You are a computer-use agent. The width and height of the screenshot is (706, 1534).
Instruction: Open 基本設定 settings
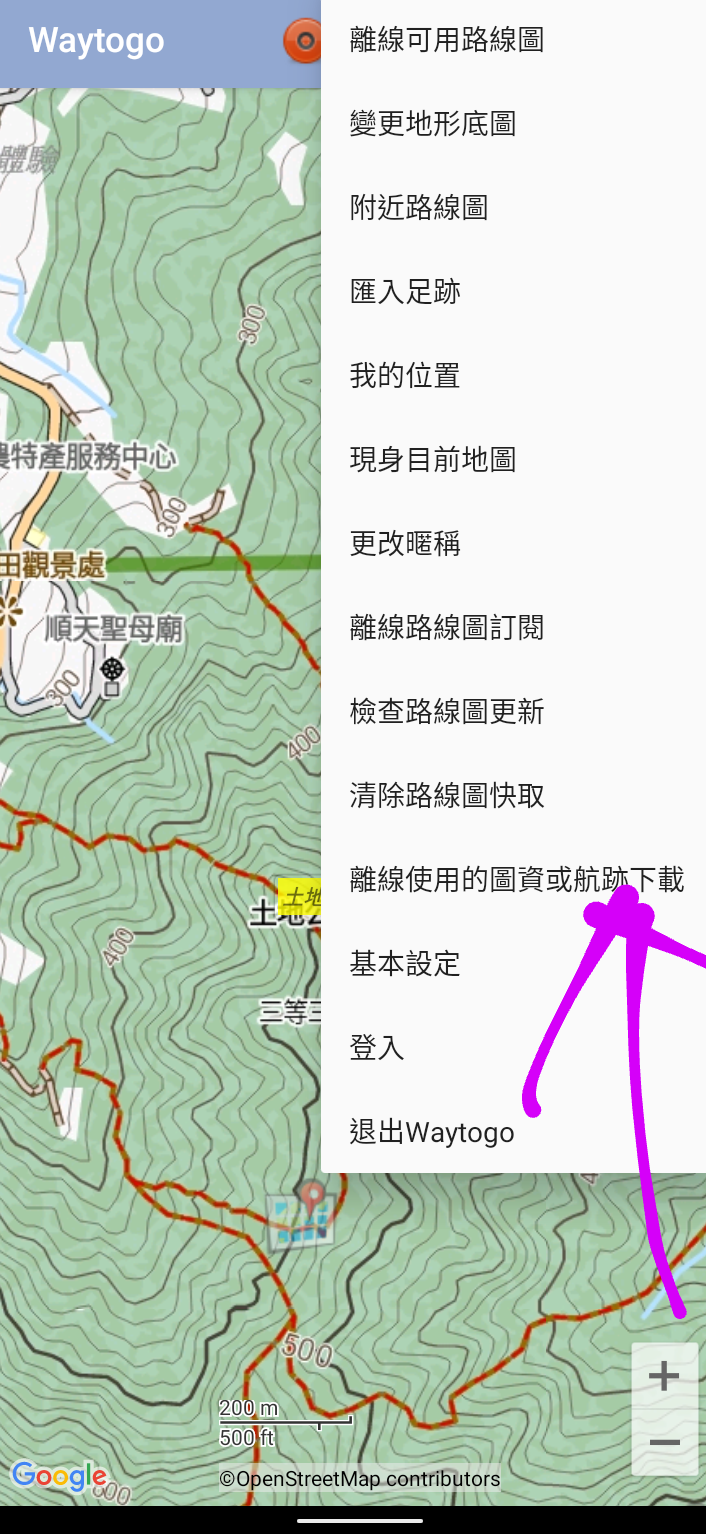[513, 964]
